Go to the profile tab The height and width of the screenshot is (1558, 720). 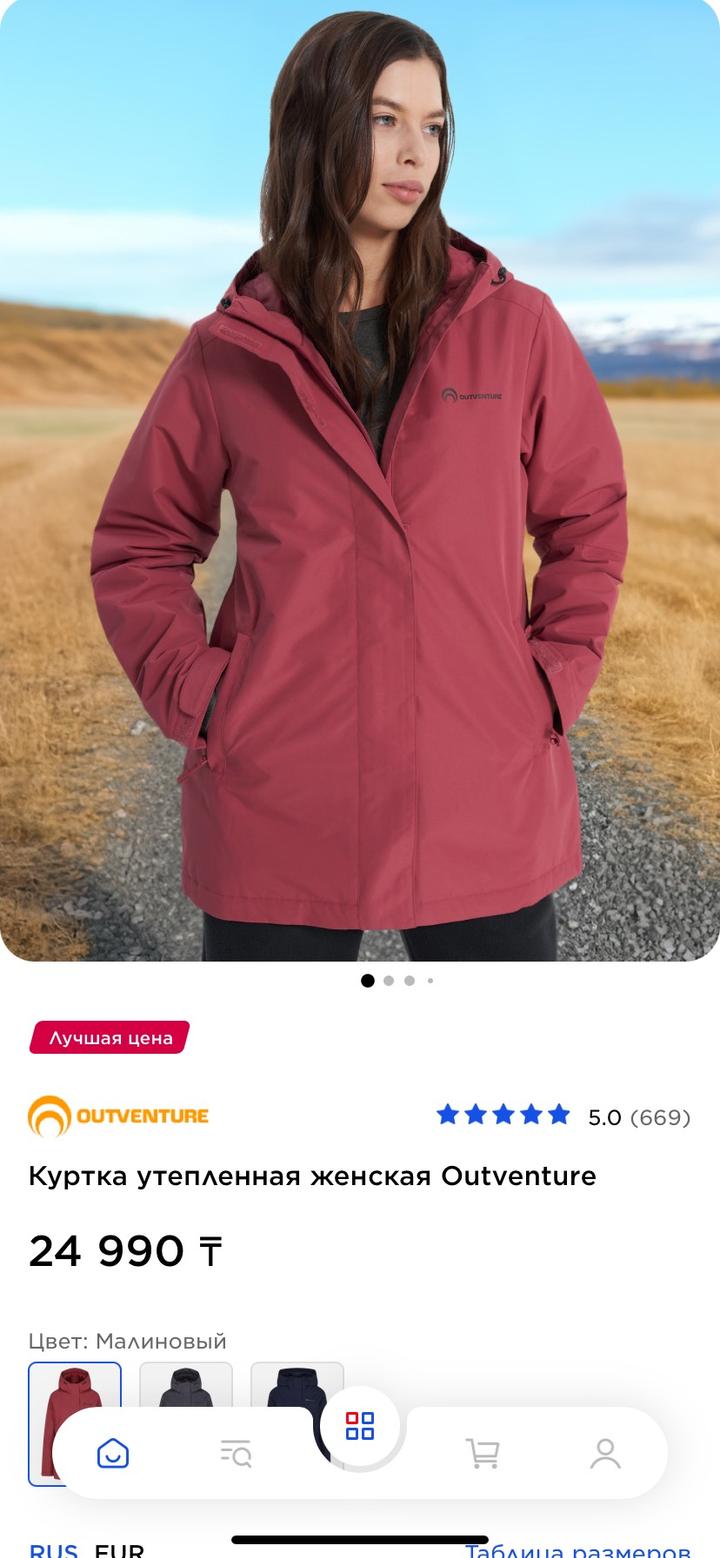click(605, 1453)
